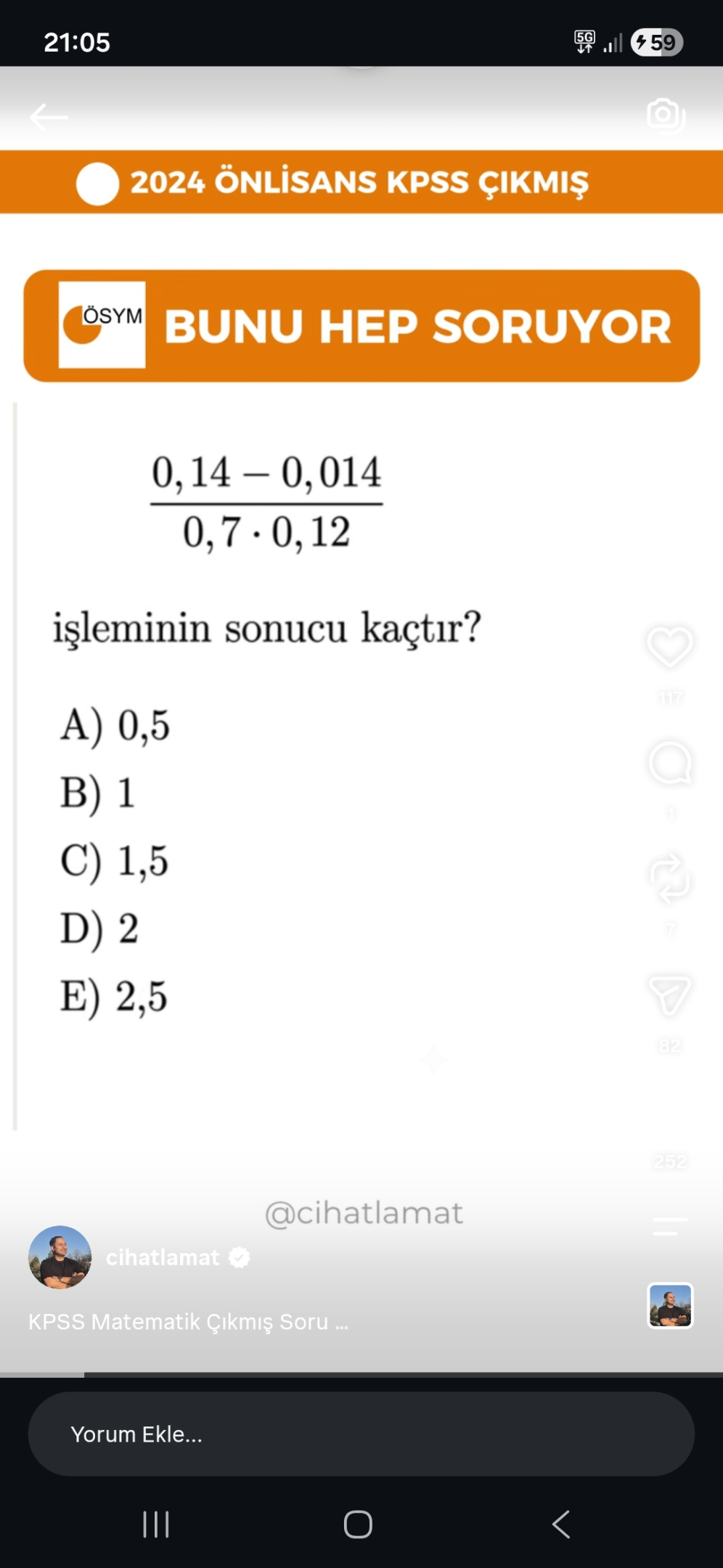This screenshot has height=1568, width=723.
Task: Tap the Yorum Ekle comment field
Action: [361, 1434]
